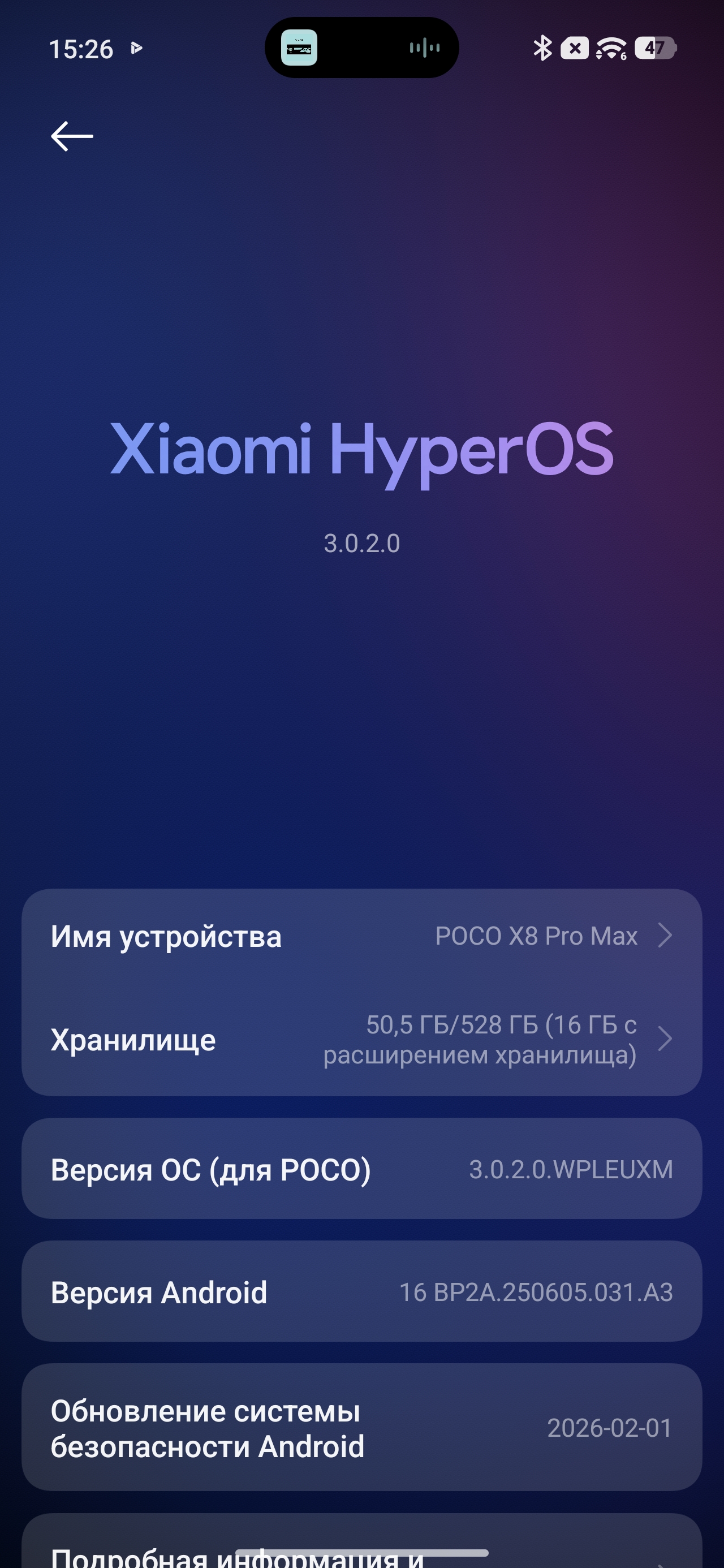Go back using the top-left arrow
Screen dimensions: 724x1568
click(72, 136)
